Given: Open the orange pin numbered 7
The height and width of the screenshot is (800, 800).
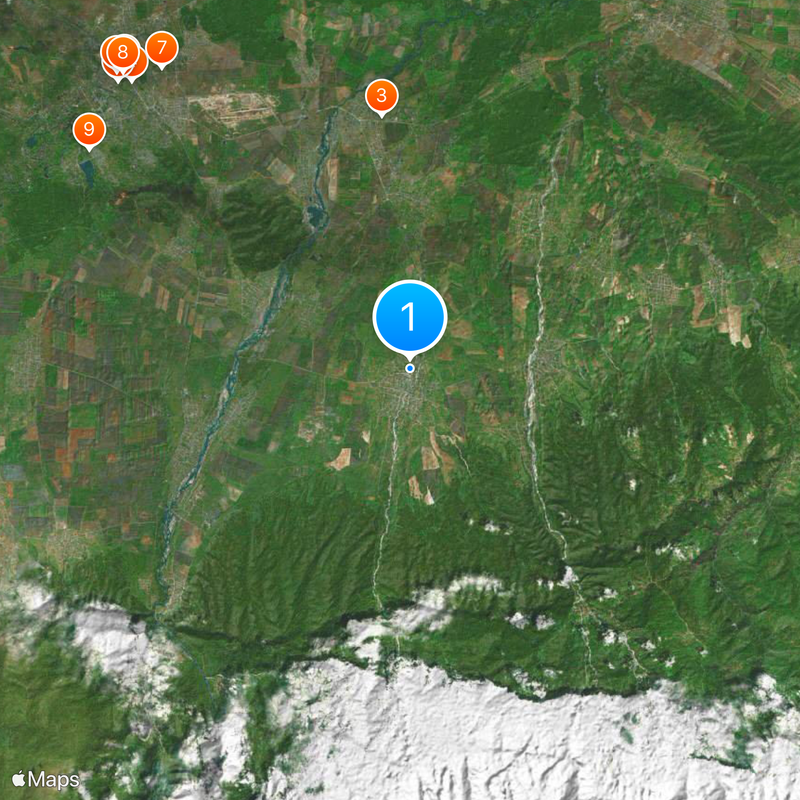Looking at the screenshot, I should point(161,48).
